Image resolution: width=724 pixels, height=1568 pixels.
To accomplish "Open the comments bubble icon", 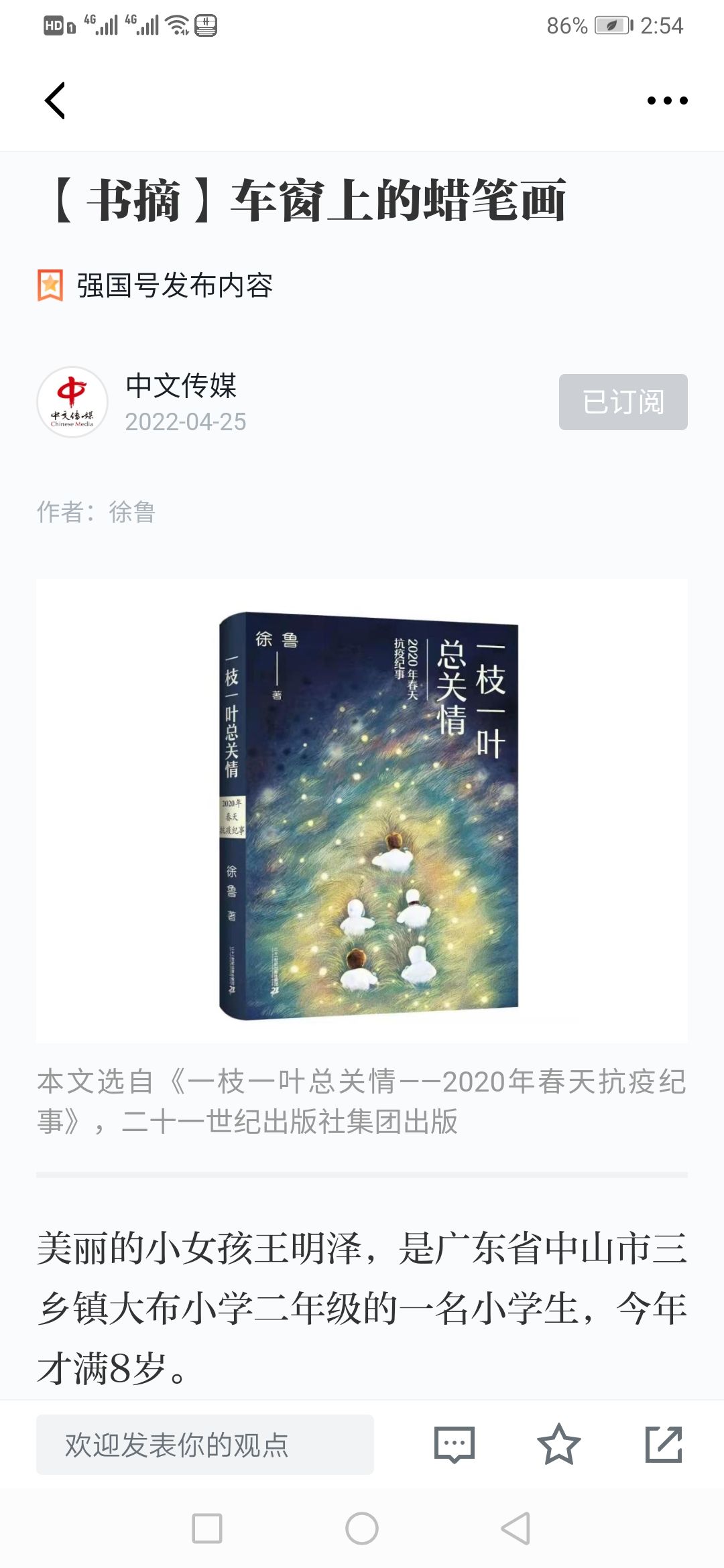I will point(455,1444).
